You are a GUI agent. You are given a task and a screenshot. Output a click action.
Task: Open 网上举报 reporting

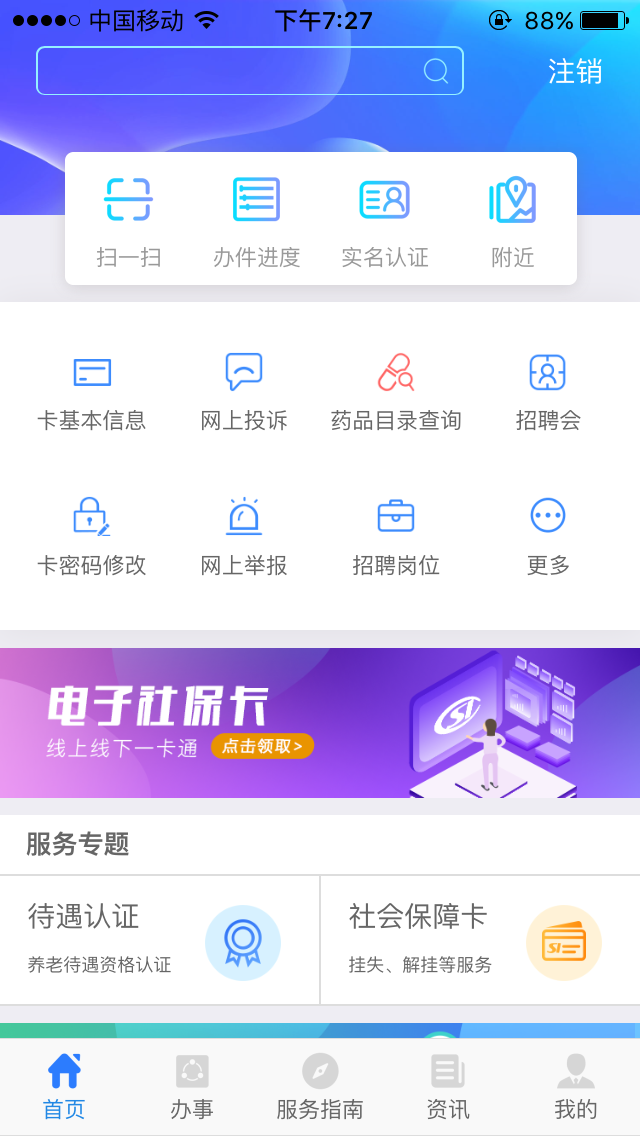244,537
